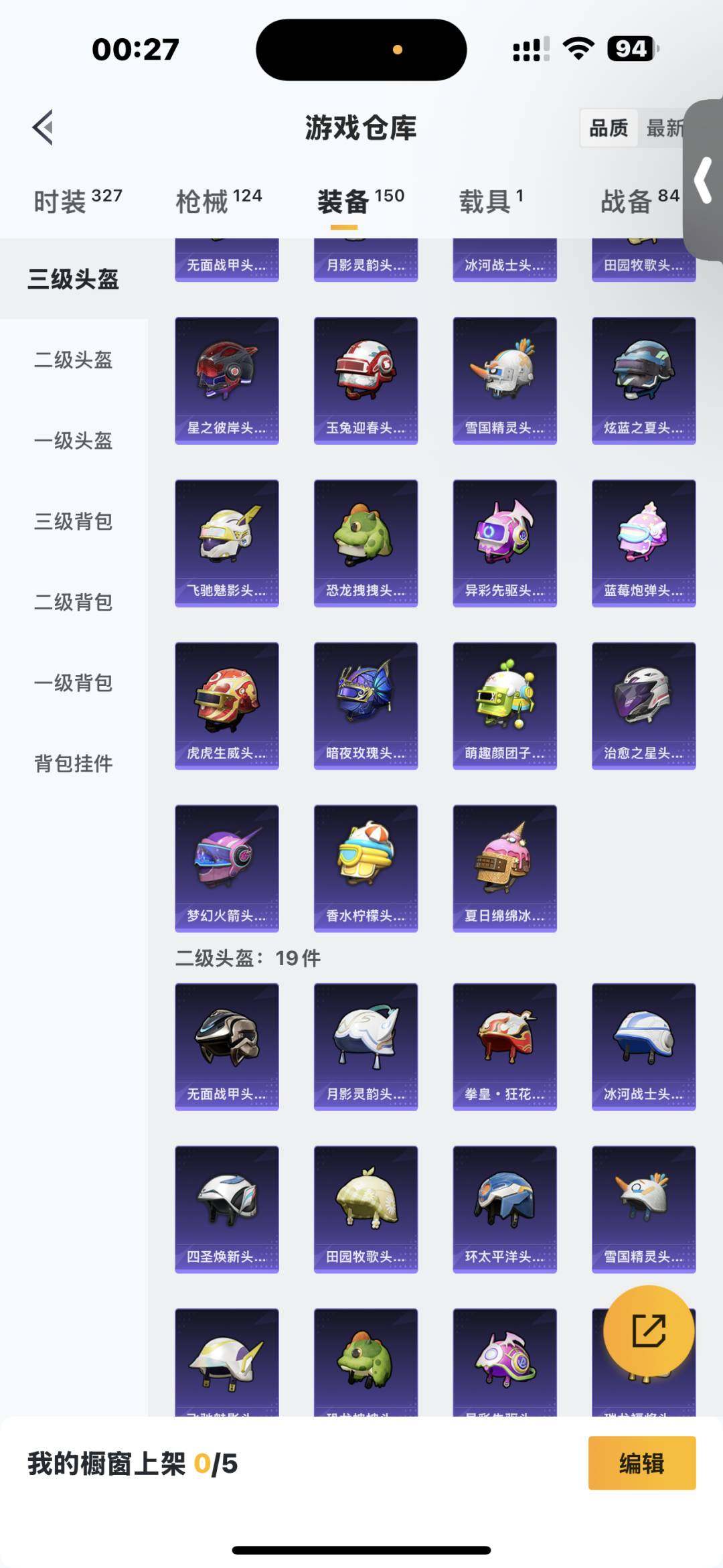Go back using the top-left arrow
Viewport: 723px width, 1568px height.
pos(44,127)
